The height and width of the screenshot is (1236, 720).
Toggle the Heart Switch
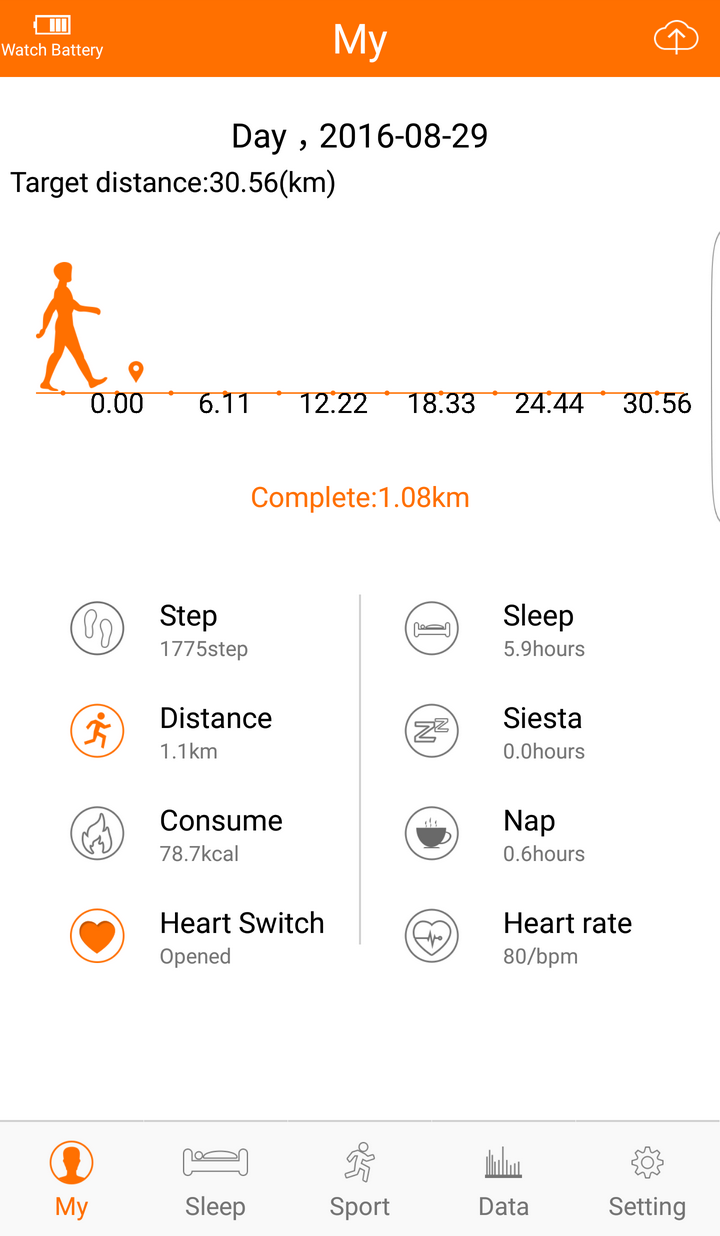coord(97,936)
